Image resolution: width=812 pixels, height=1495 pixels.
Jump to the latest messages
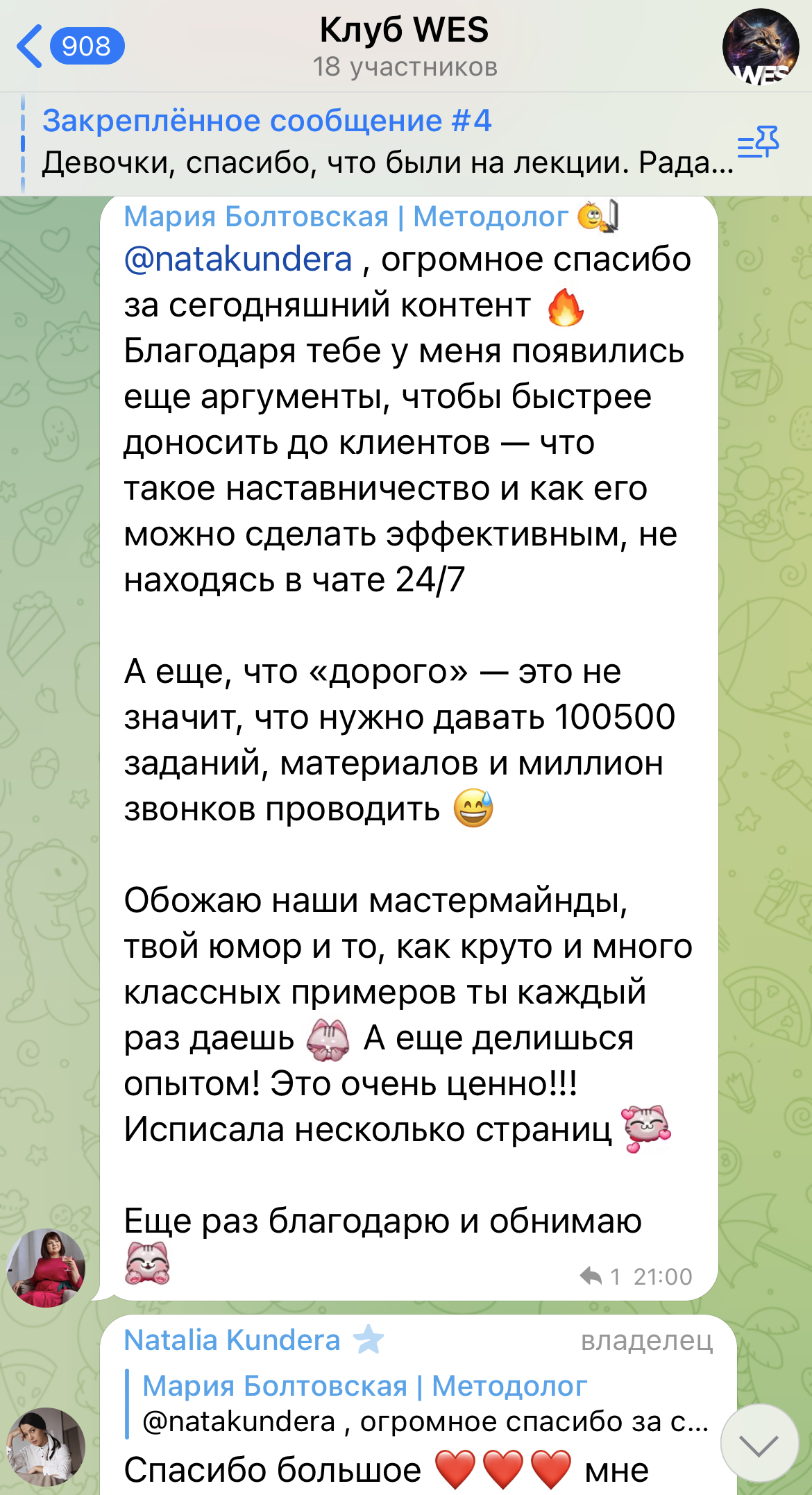(x=759, y=1445)
